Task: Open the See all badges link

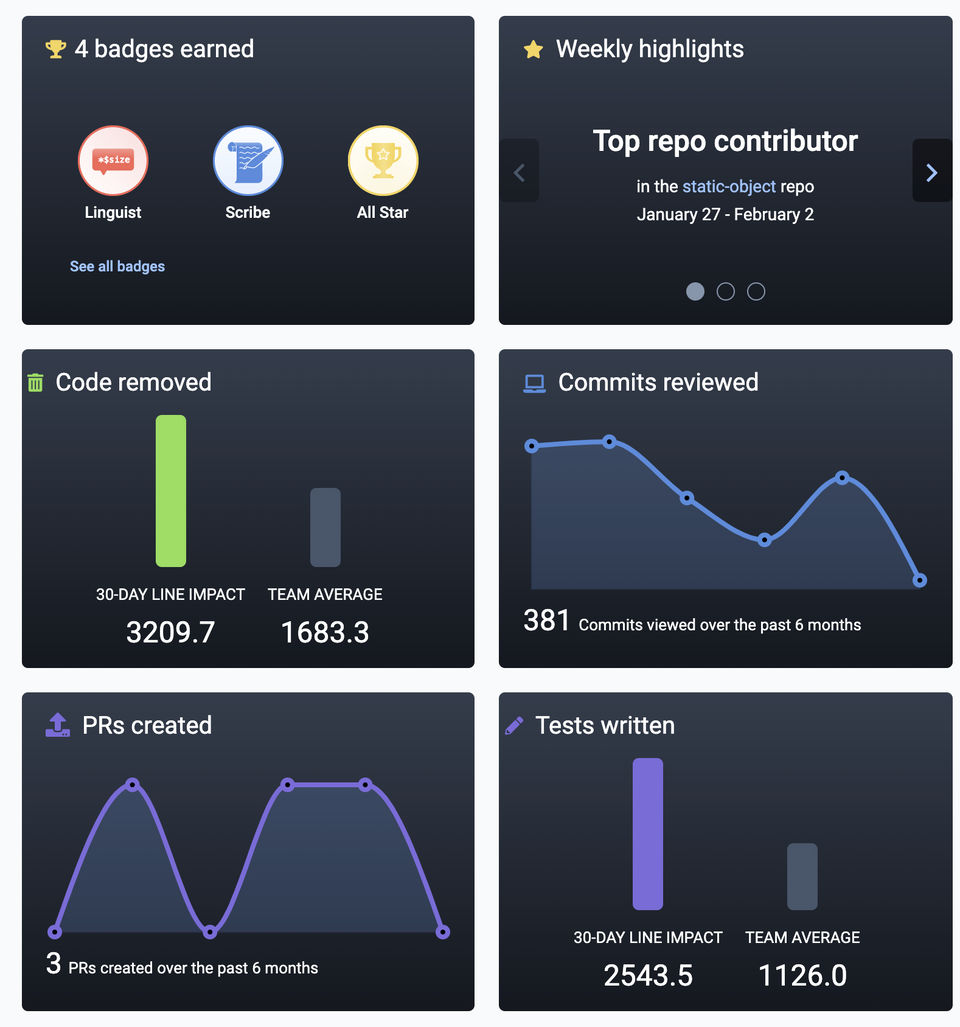Action: click(117, 266)
